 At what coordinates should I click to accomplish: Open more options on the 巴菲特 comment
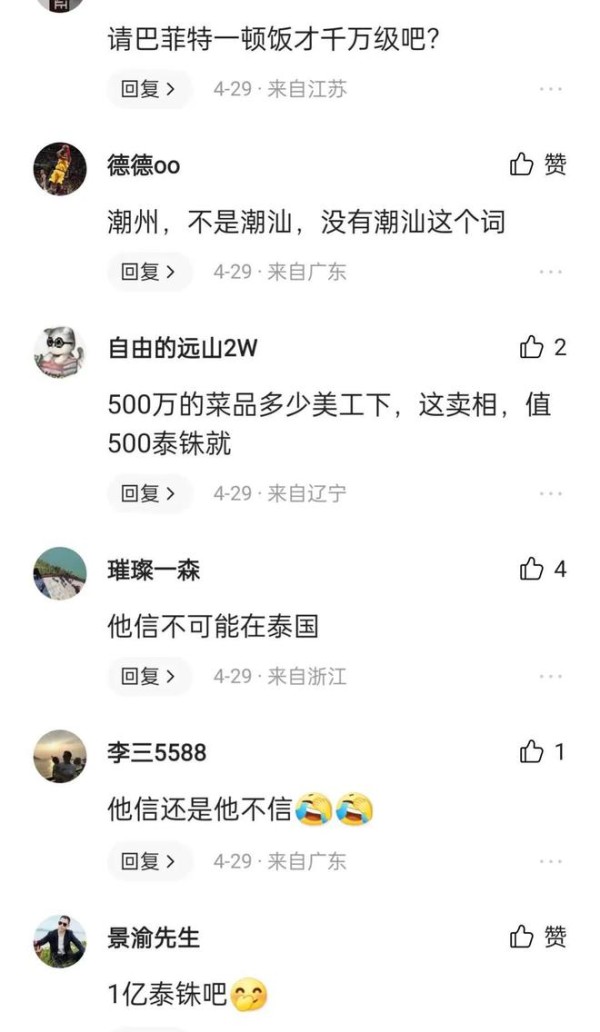point(551,89)
